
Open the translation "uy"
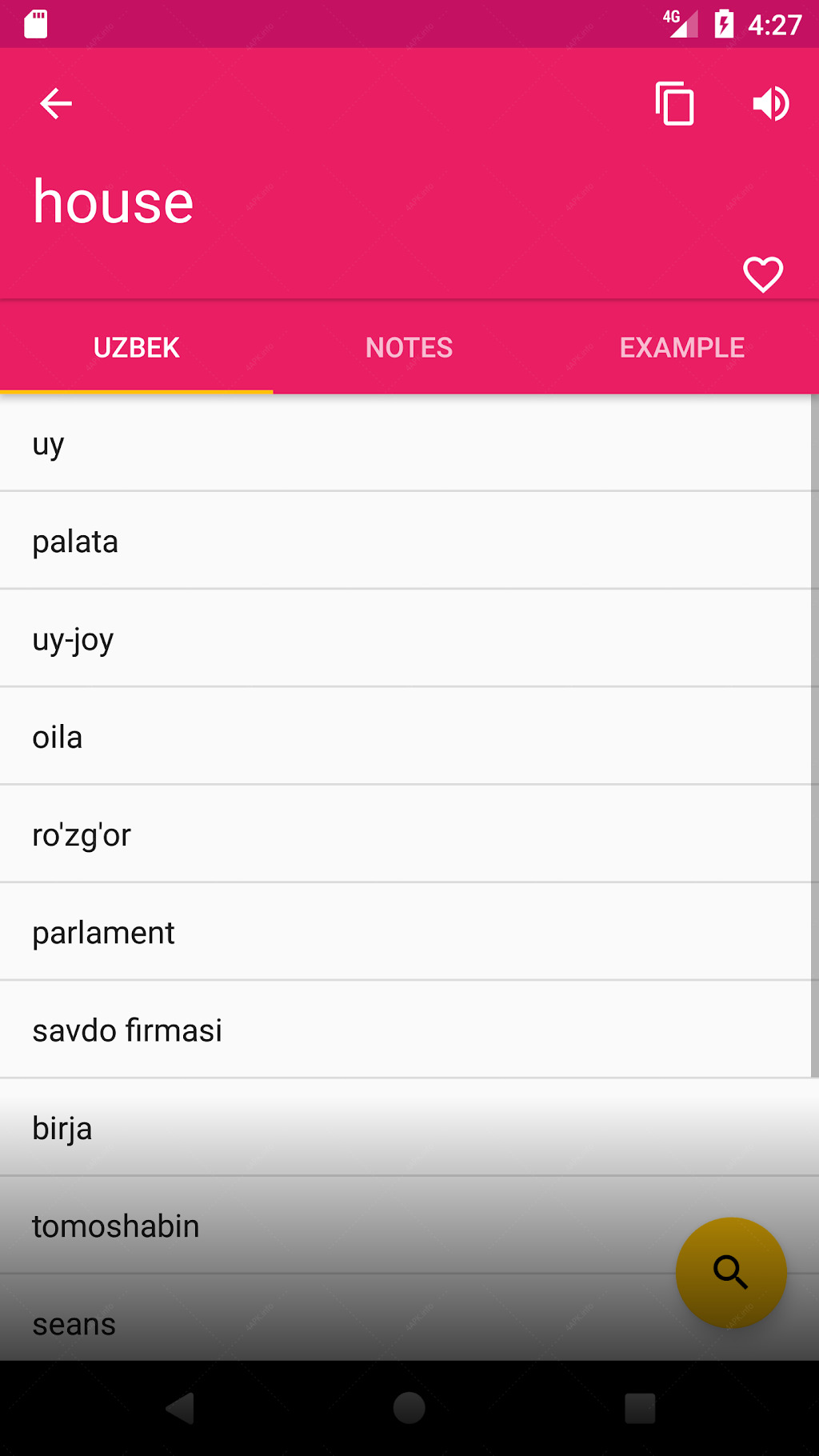pos(406,443)
